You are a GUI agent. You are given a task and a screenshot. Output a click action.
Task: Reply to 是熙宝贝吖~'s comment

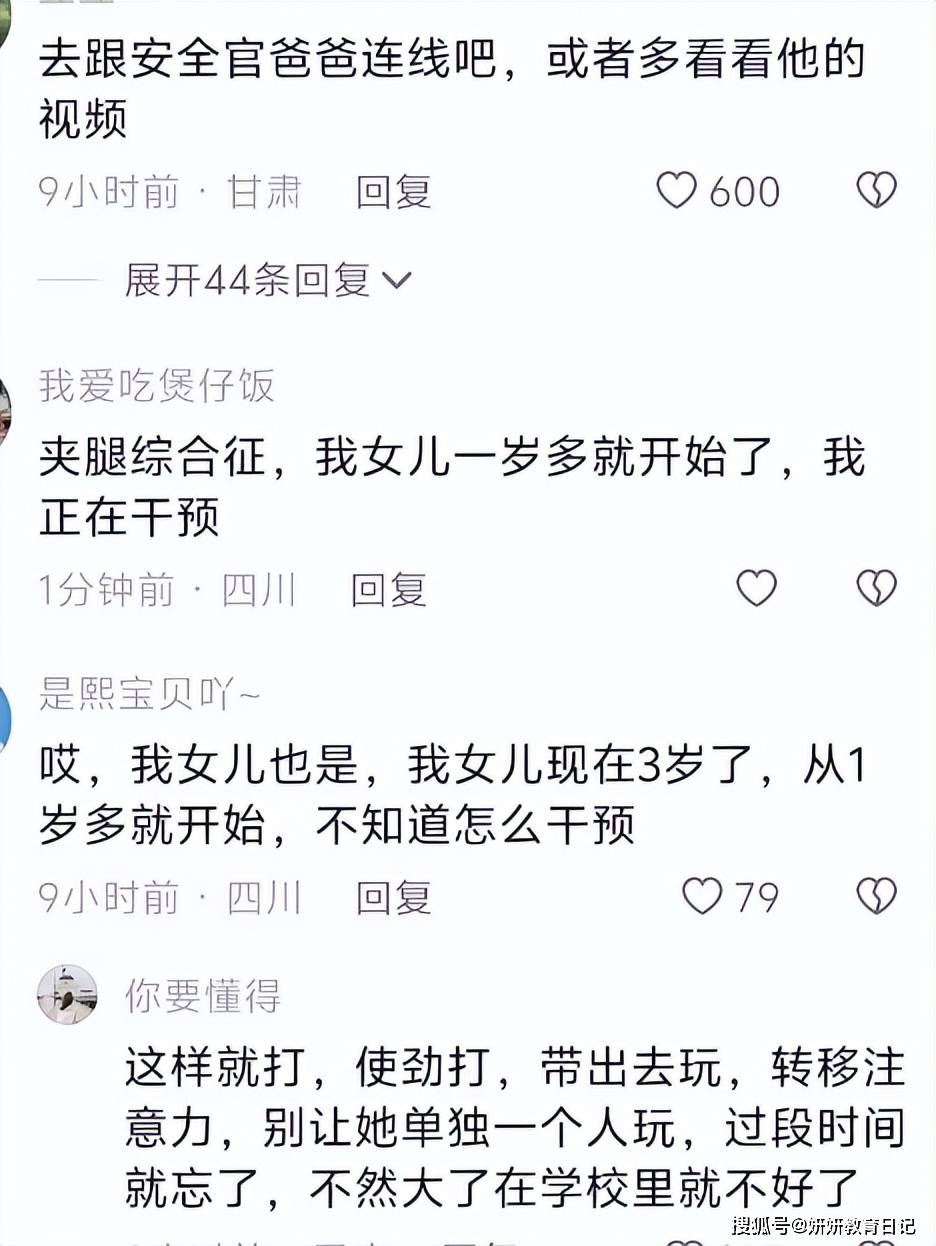(393, 898)
